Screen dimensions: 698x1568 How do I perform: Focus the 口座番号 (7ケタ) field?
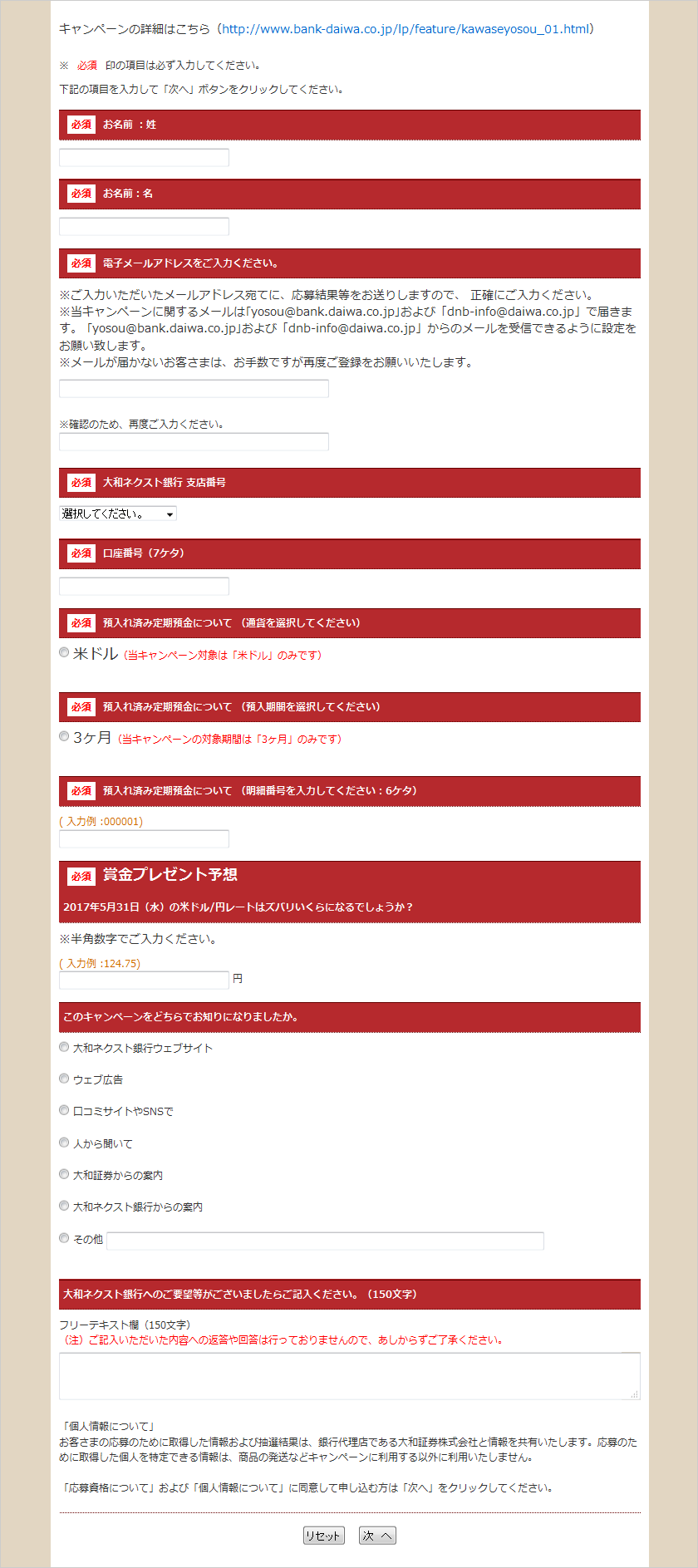(x=144, y=587)
